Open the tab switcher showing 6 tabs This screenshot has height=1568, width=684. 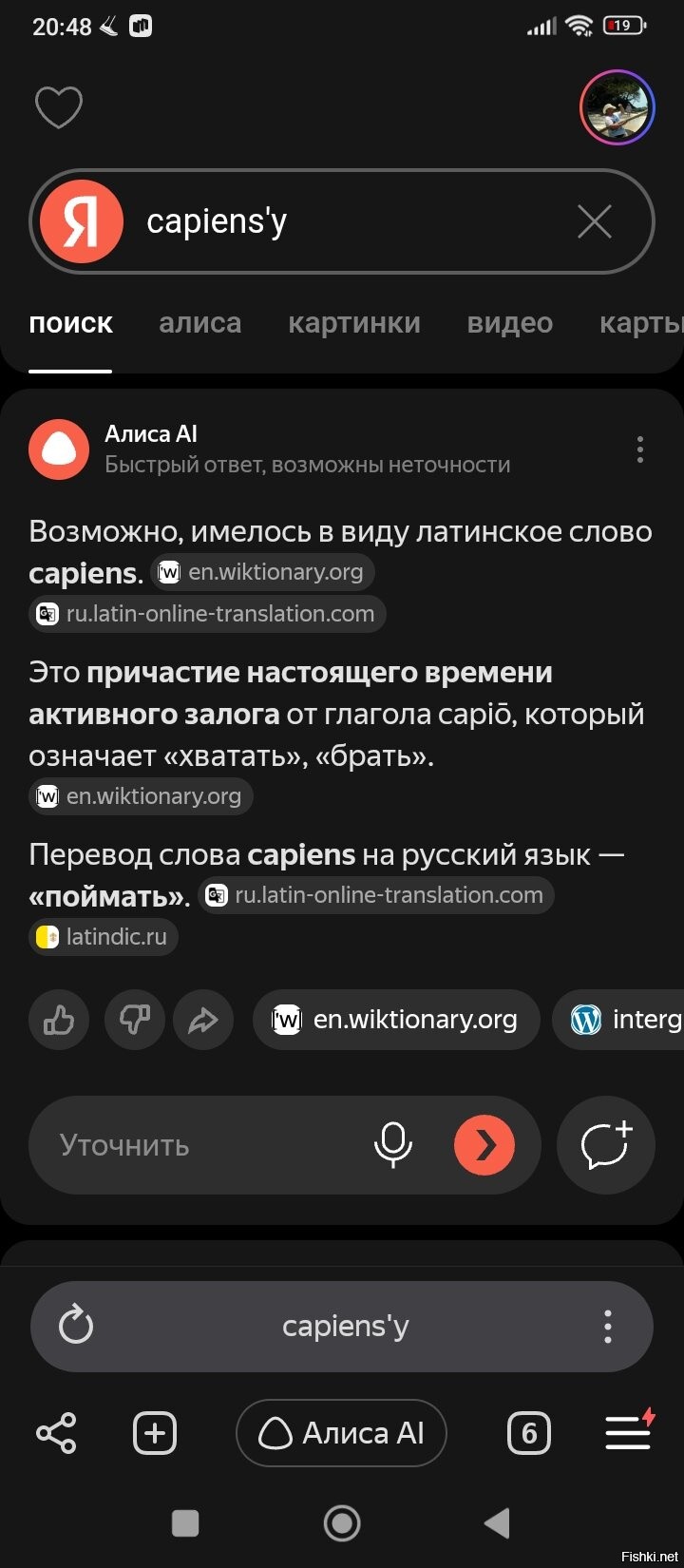[529, 1433]
